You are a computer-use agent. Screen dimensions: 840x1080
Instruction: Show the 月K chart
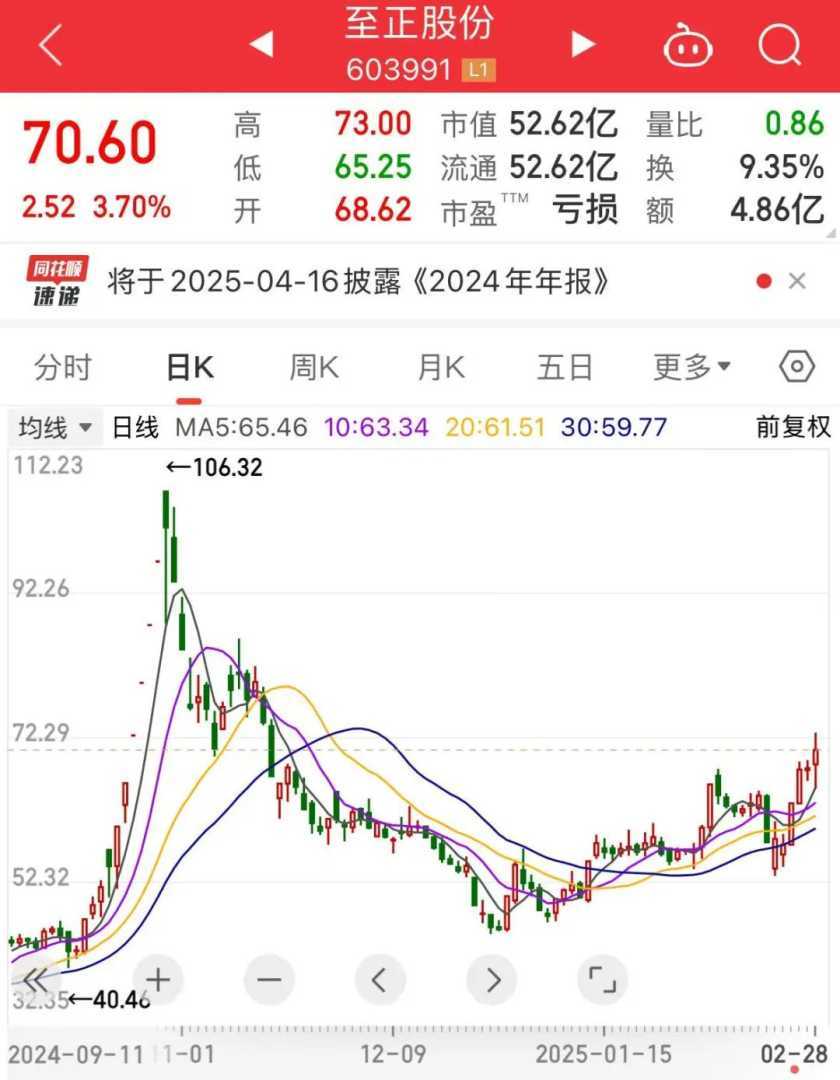[441, 368]
